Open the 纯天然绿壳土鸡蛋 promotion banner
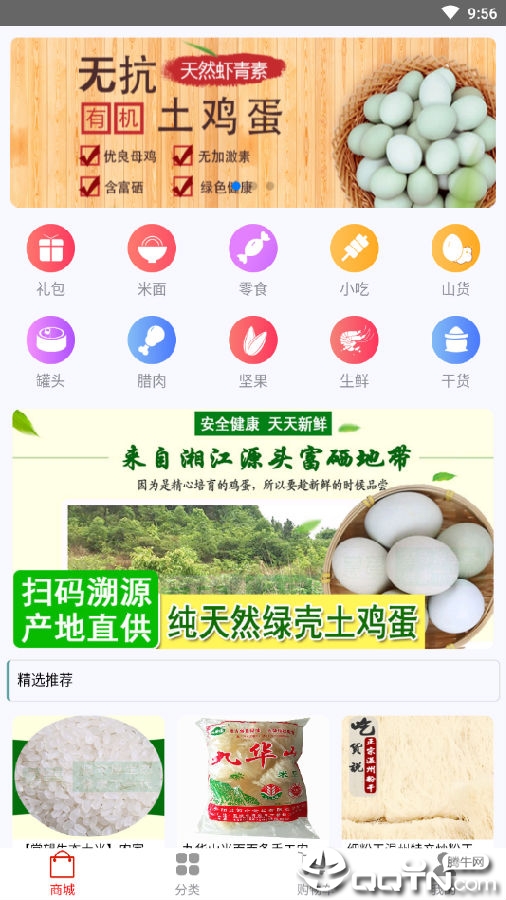Viewport: 506px width, 900px height. tap(253, 529)
